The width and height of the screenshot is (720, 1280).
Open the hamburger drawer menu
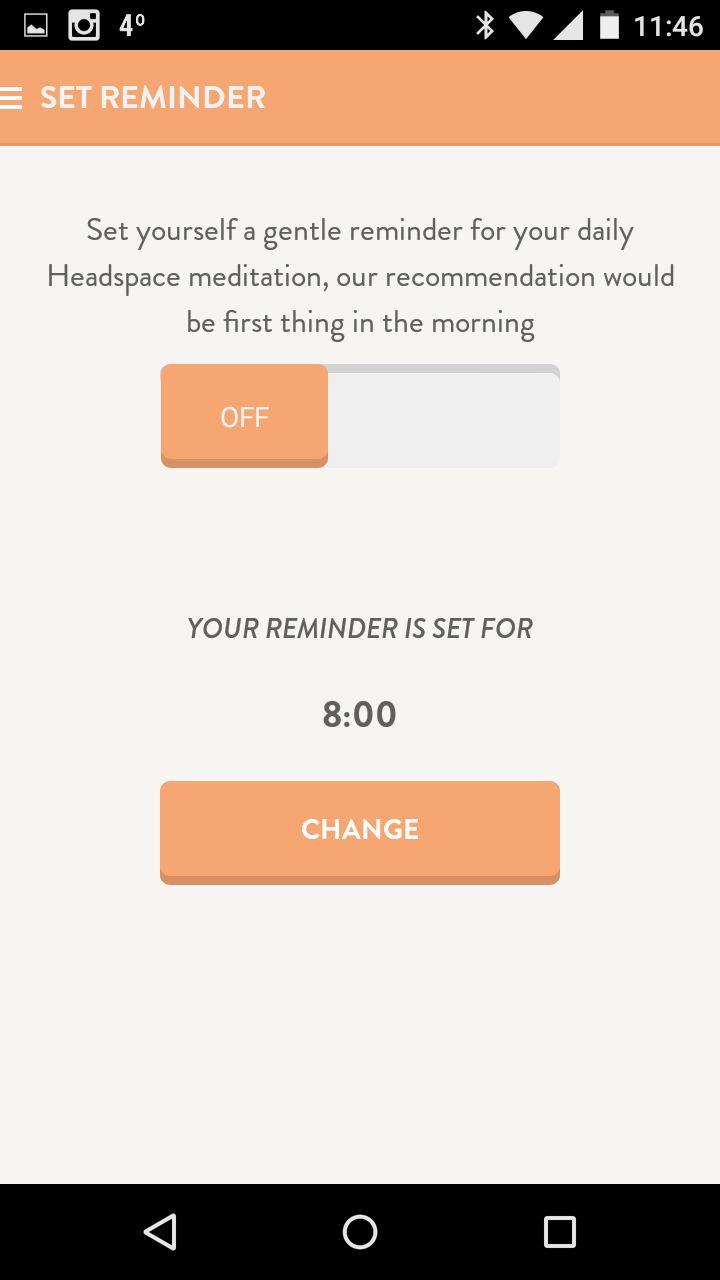point(12,98)
